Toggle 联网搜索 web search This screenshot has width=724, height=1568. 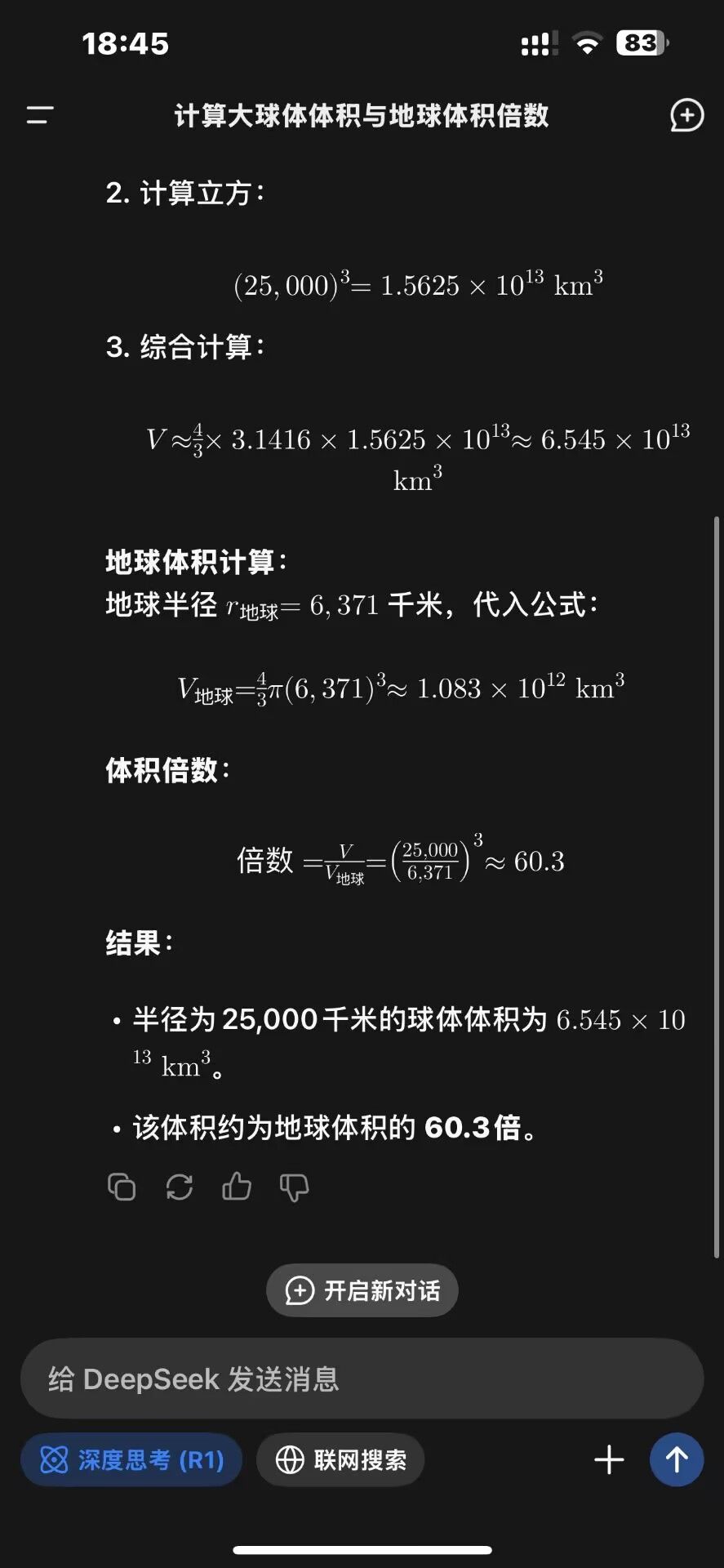pos(340,1460)
